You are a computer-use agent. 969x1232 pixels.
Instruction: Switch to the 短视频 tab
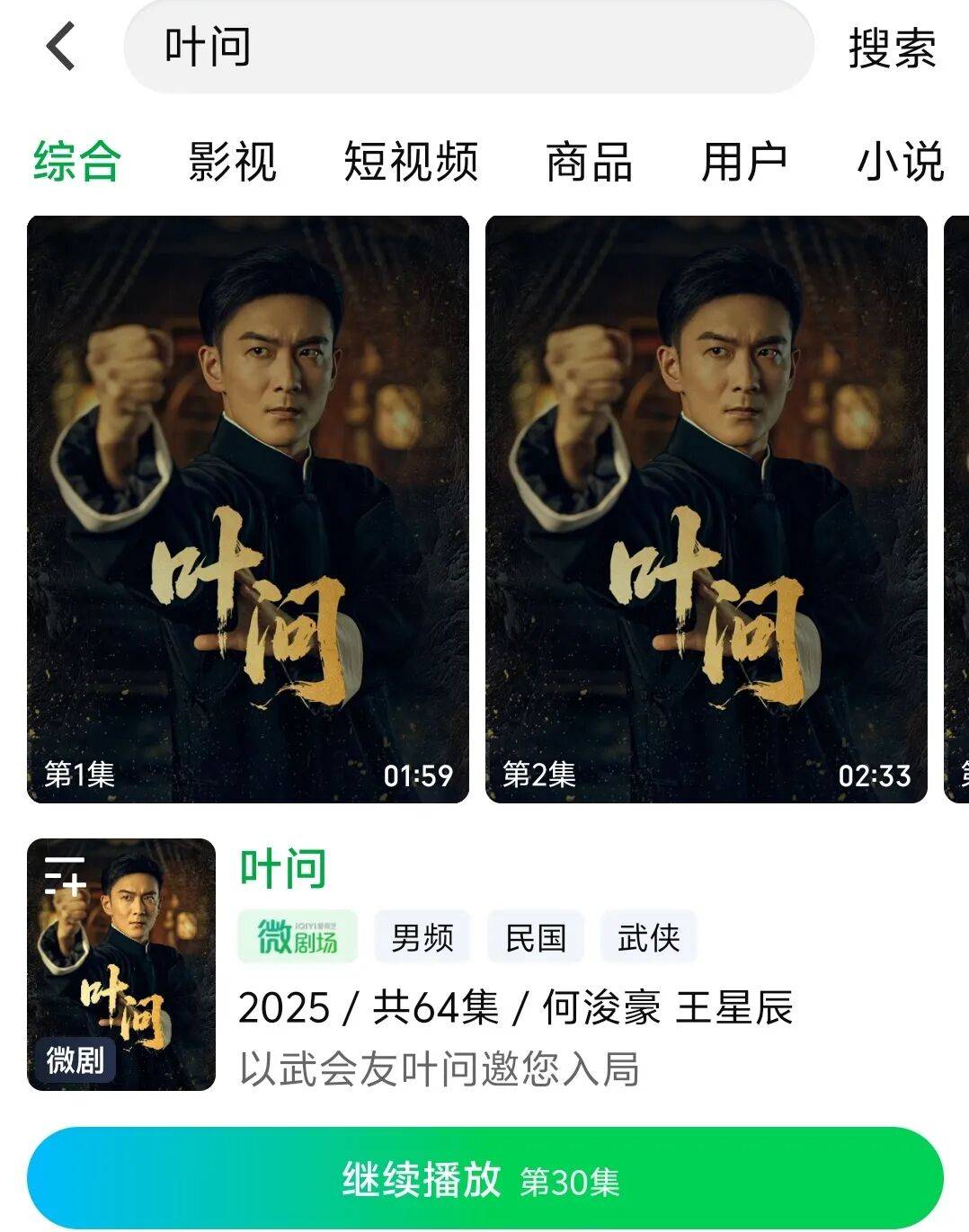tap(410, 162)
